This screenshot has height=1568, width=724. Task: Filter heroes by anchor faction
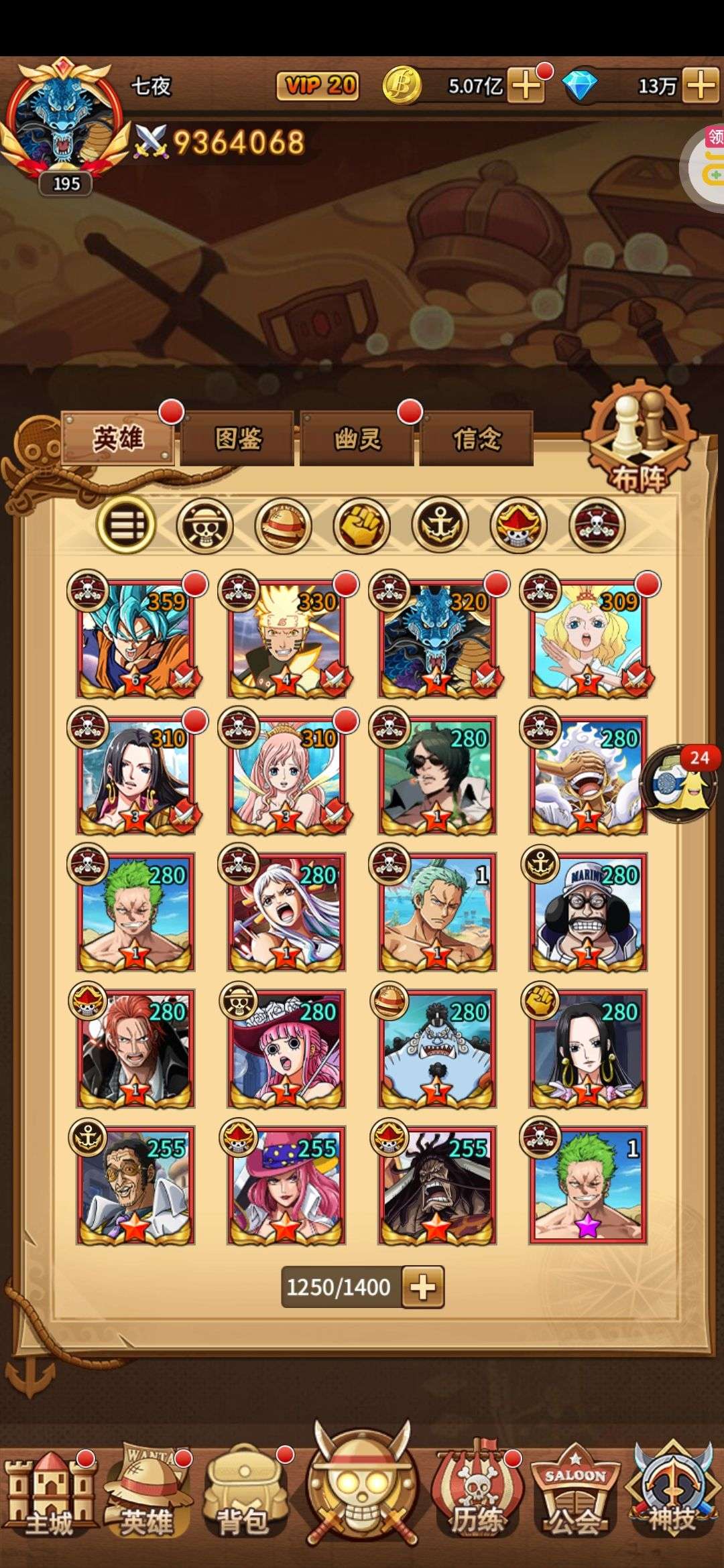pyautogui.click(x=440, y=525)
